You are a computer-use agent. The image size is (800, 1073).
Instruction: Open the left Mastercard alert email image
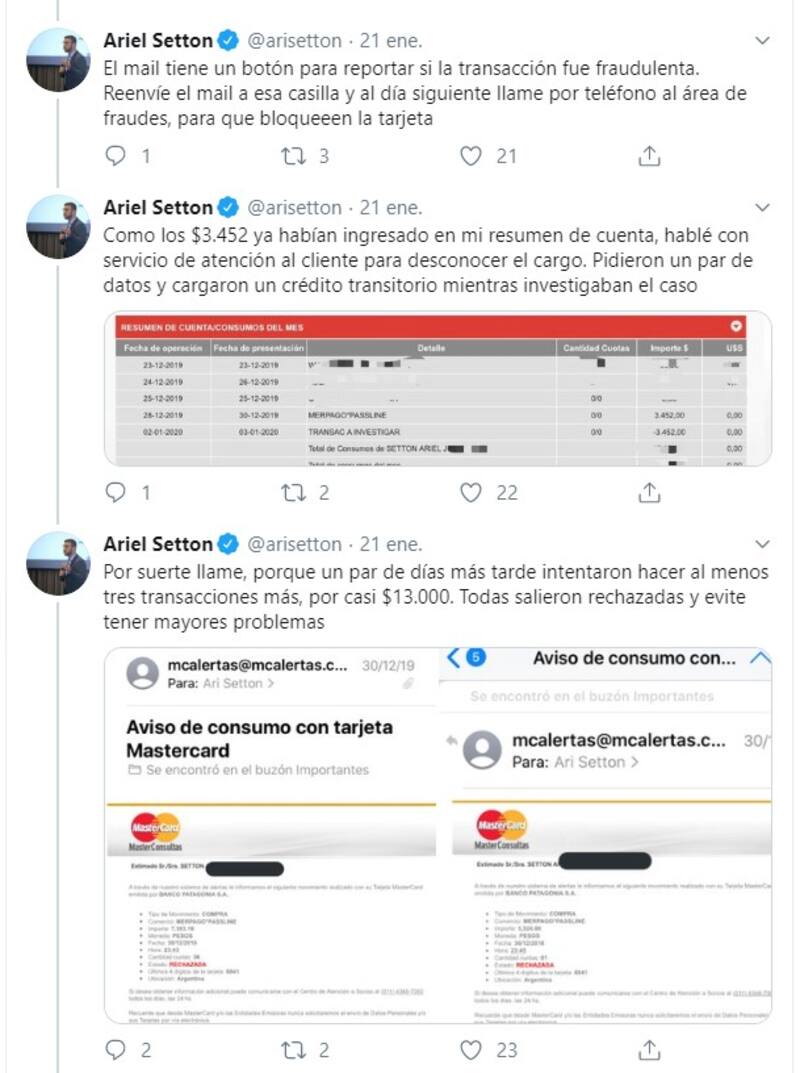270,835
